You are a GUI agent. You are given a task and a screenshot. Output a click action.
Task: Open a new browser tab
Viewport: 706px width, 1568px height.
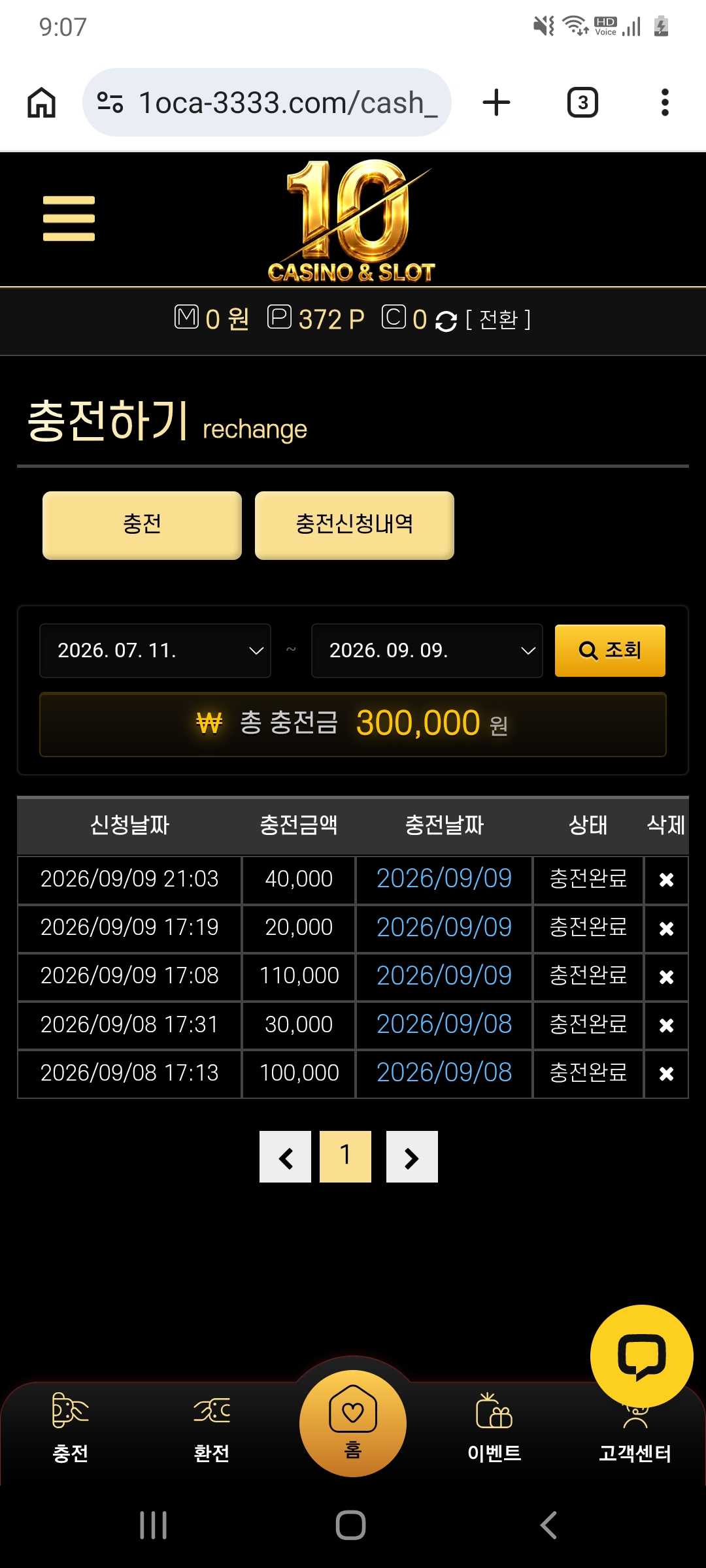(x=496, y=103)
